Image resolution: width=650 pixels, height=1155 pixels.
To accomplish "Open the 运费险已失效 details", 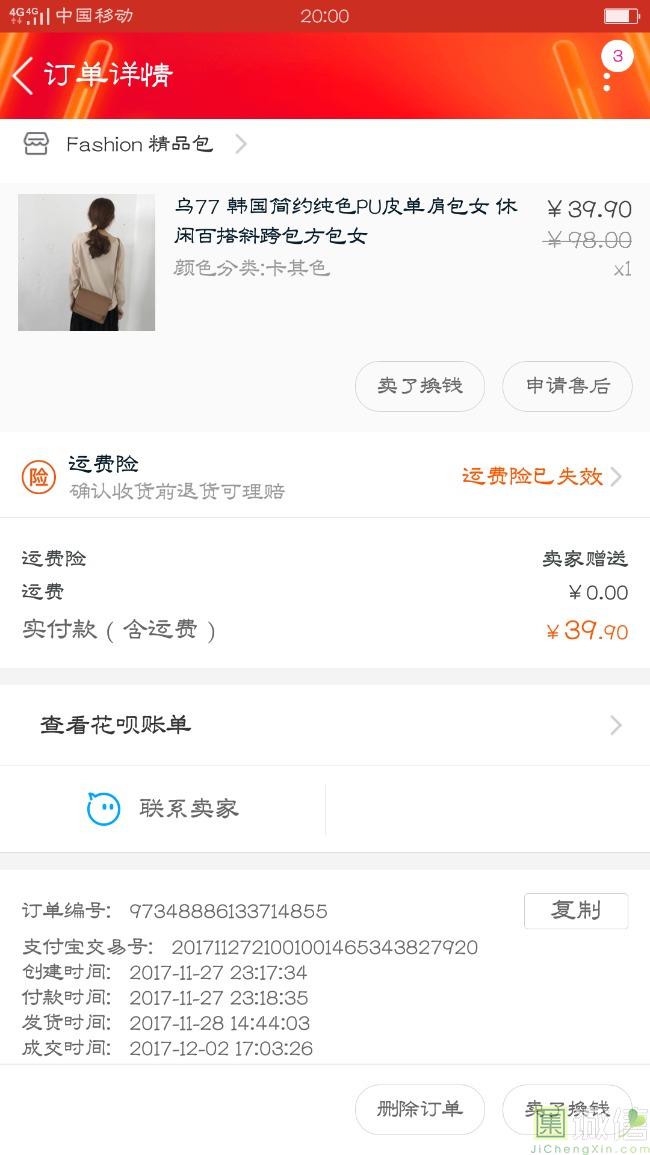I will click(x=541, y=476).
